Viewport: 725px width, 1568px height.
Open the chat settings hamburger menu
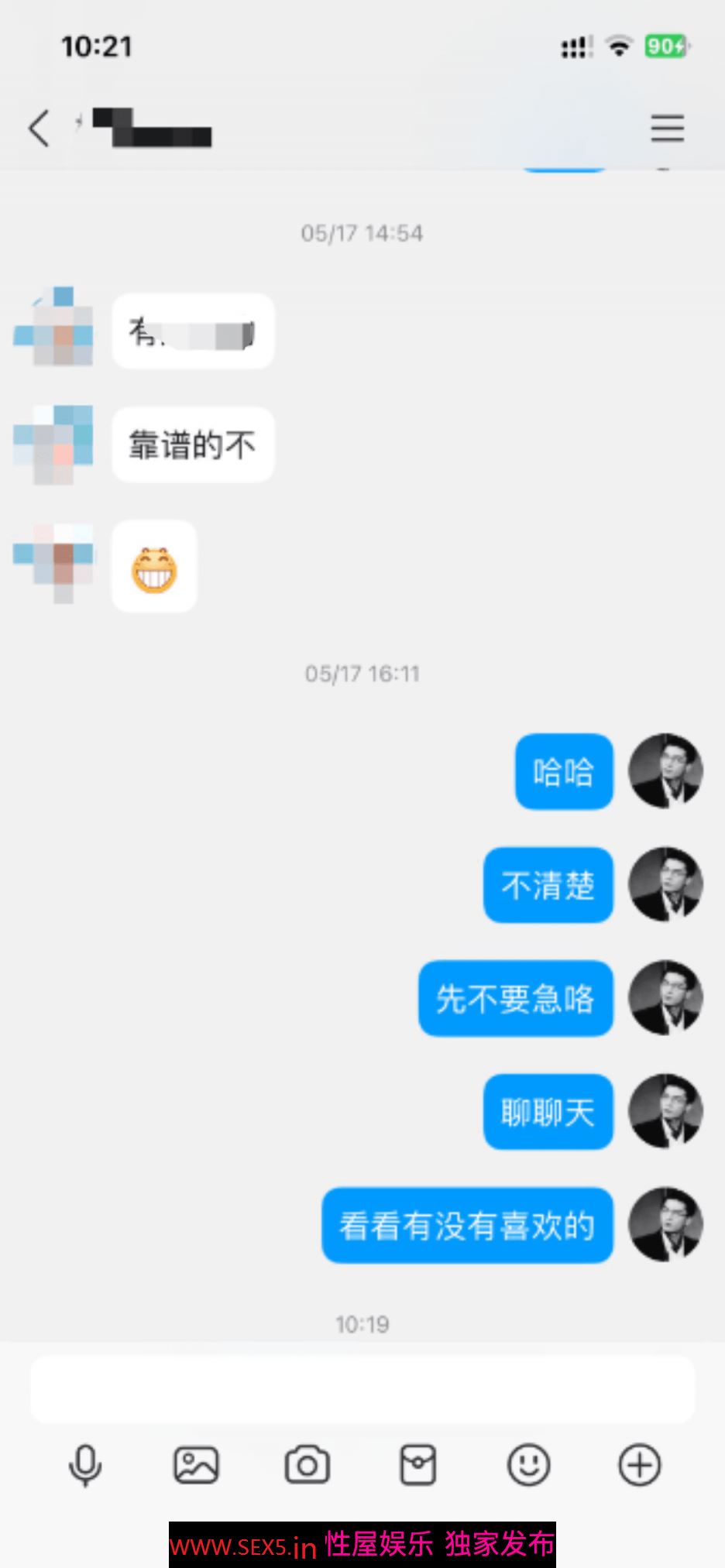(667, 128)
